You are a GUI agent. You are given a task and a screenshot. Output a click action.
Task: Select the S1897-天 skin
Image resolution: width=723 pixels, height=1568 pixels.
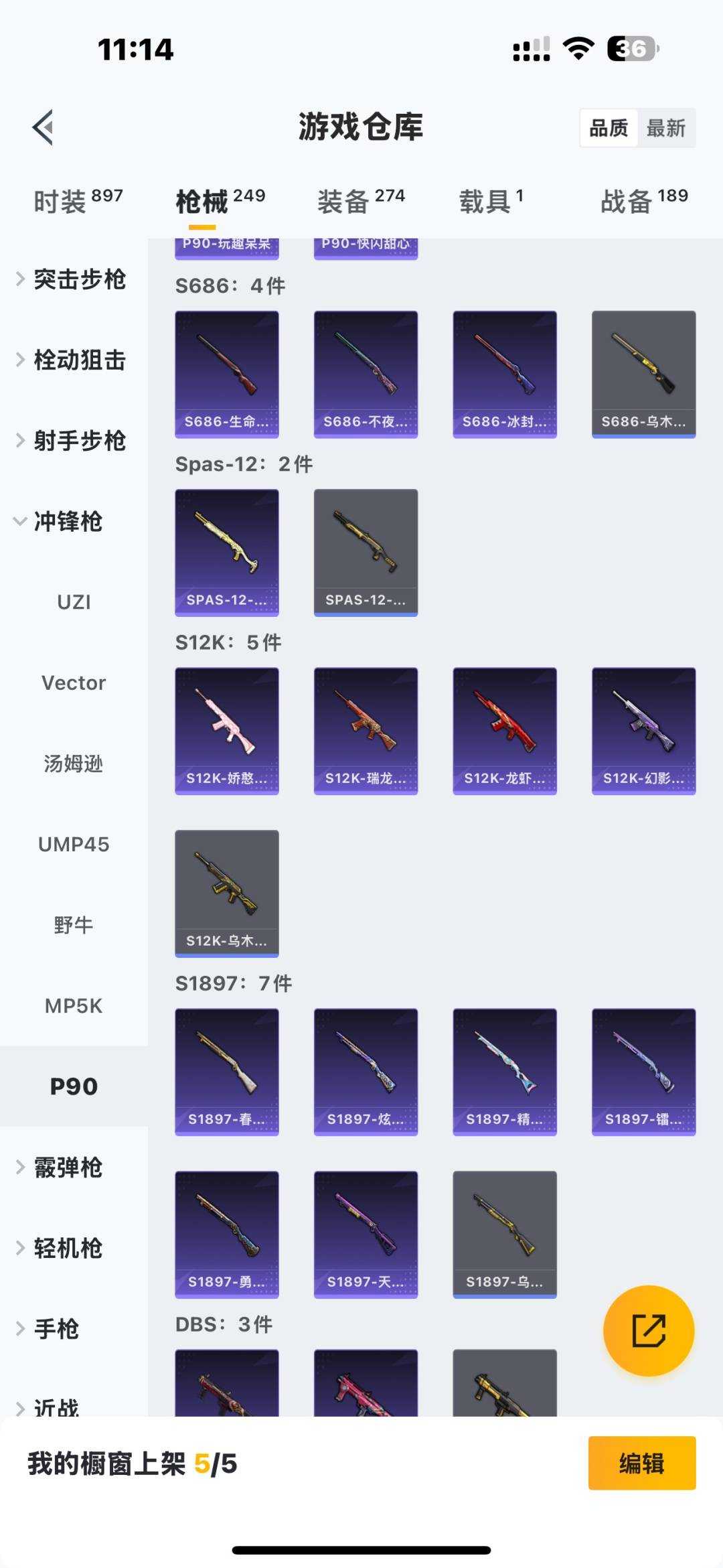(x=366, y=1234)
